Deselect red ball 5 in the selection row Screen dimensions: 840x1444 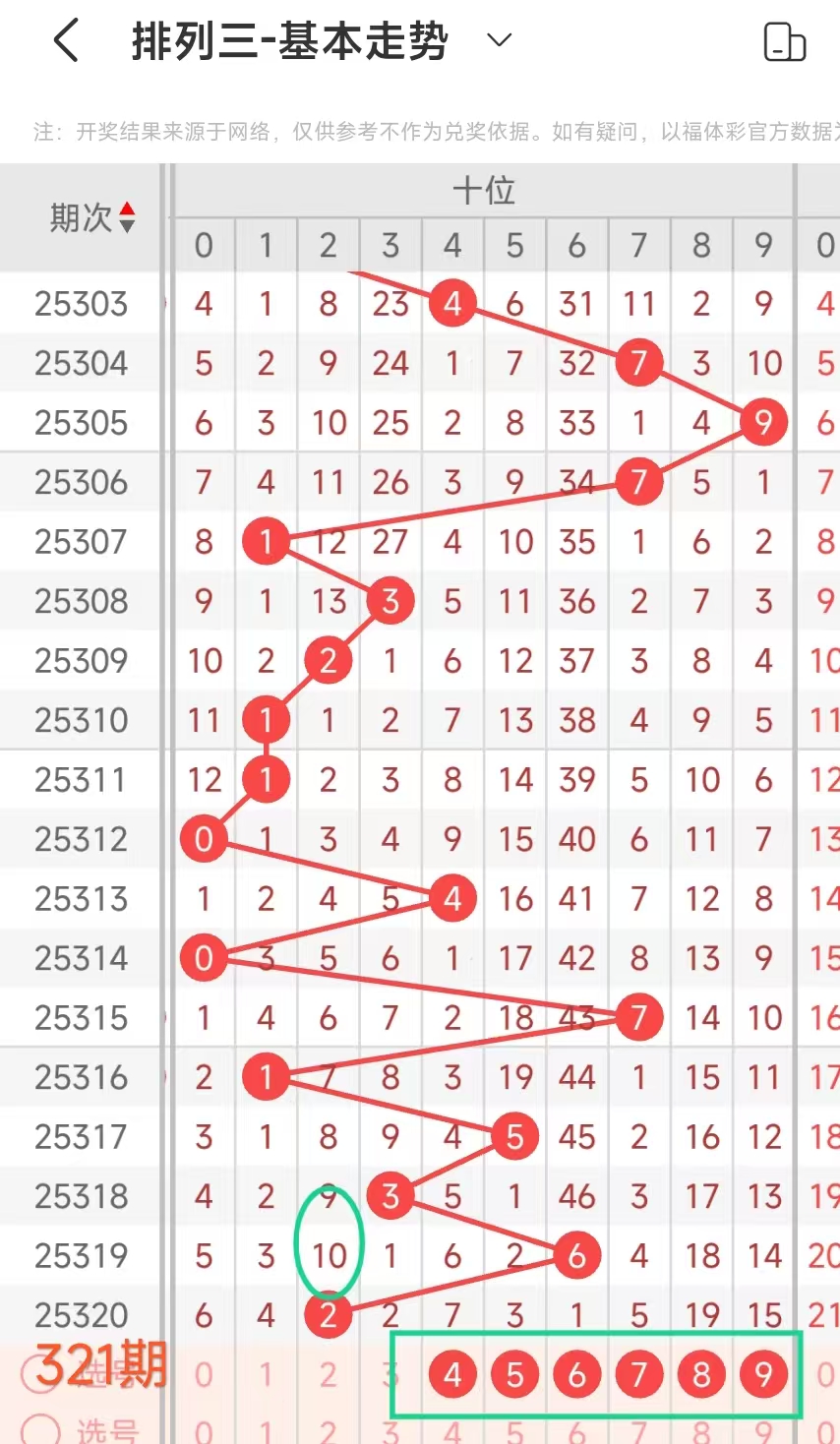tap(514, 1374)
